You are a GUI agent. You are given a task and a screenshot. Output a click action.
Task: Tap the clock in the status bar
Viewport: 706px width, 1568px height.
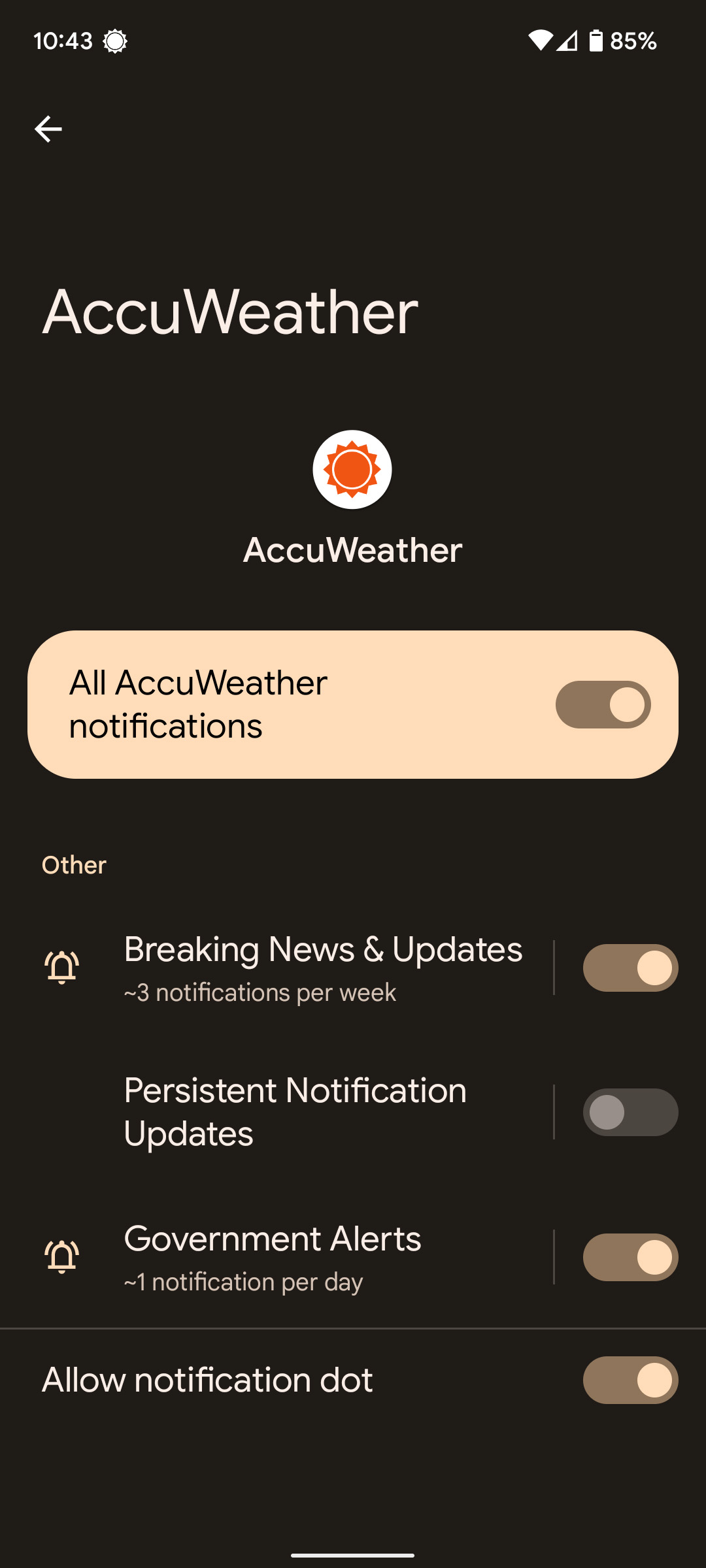[63, 41]
